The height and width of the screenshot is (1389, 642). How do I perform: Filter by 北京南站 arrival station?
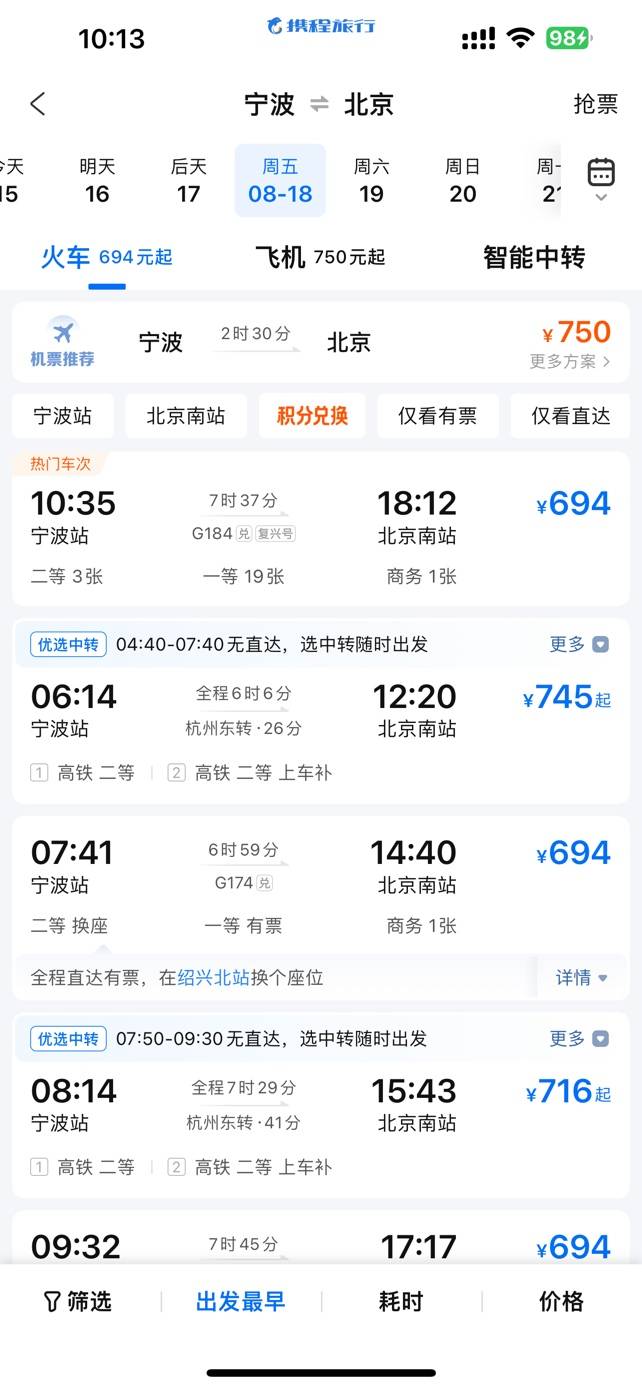tap(186, 416)
